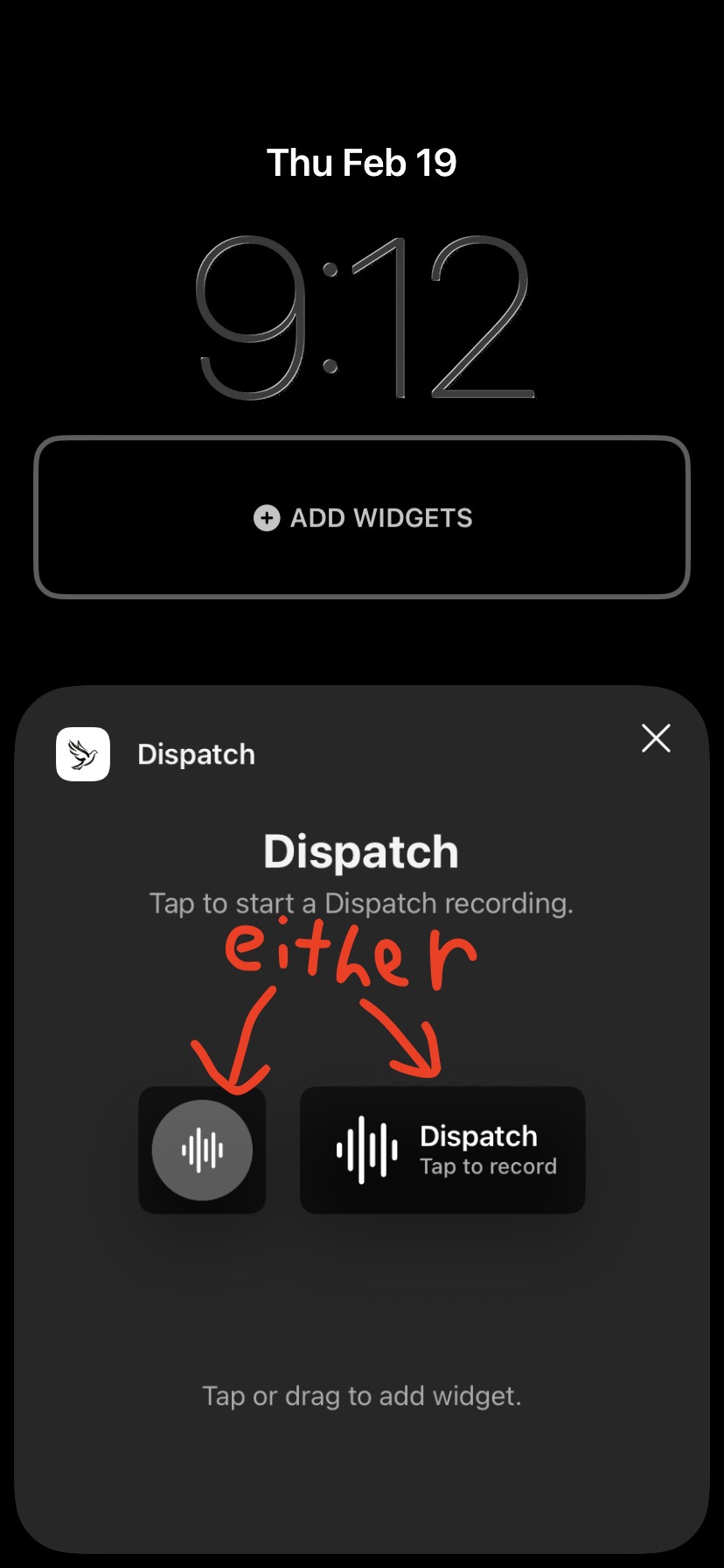
Task: Select the Dispatch title heading in the sheet
Action: pos(362,850)
